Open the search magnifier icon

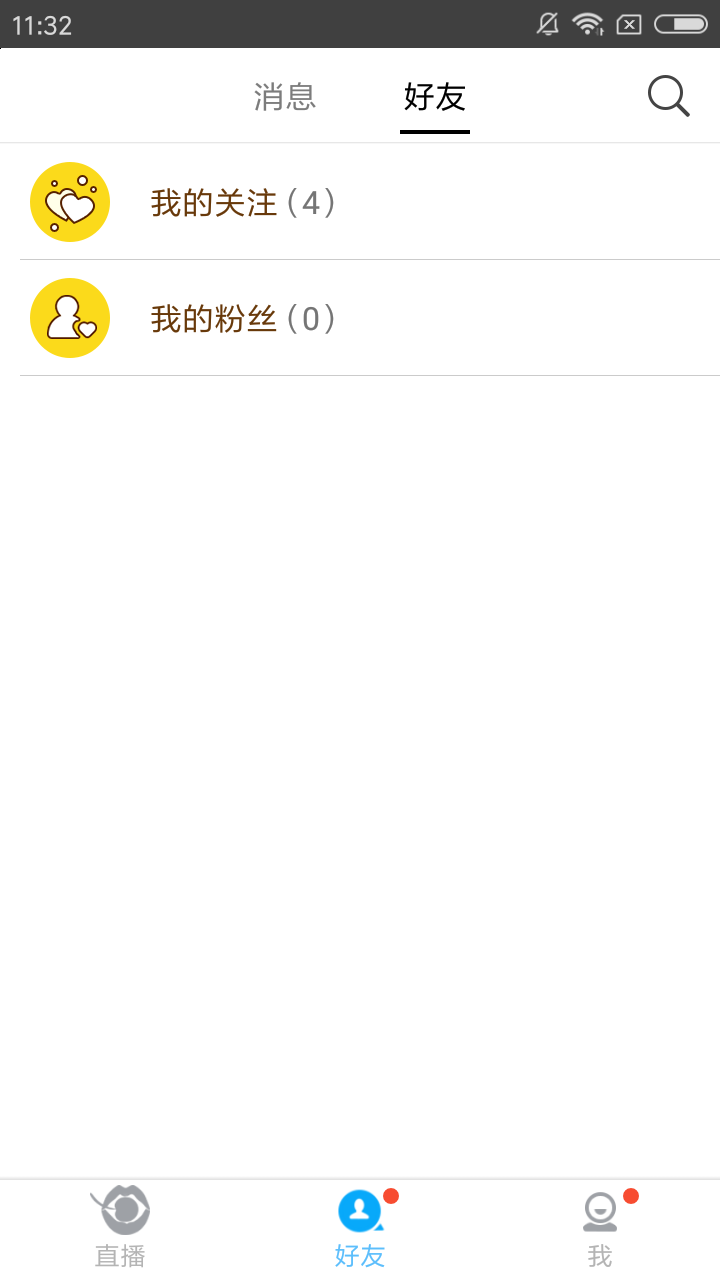point(668,97)
